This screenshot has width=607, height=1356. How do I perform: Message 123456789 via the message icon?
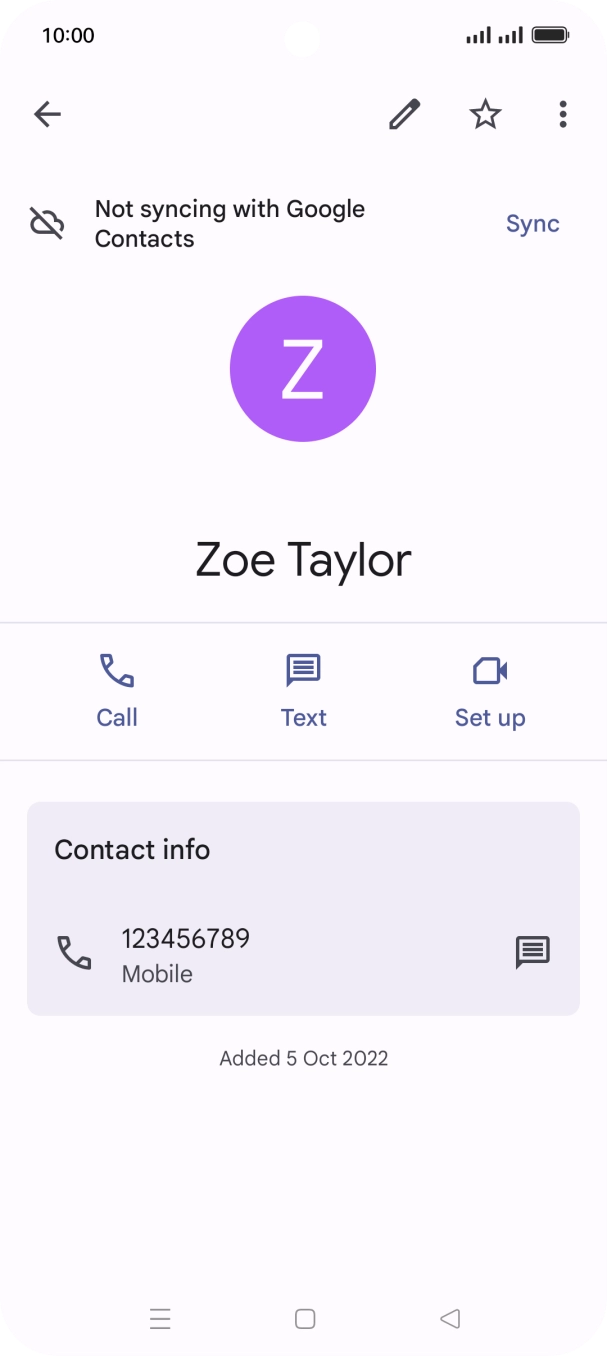coord(532,953)
